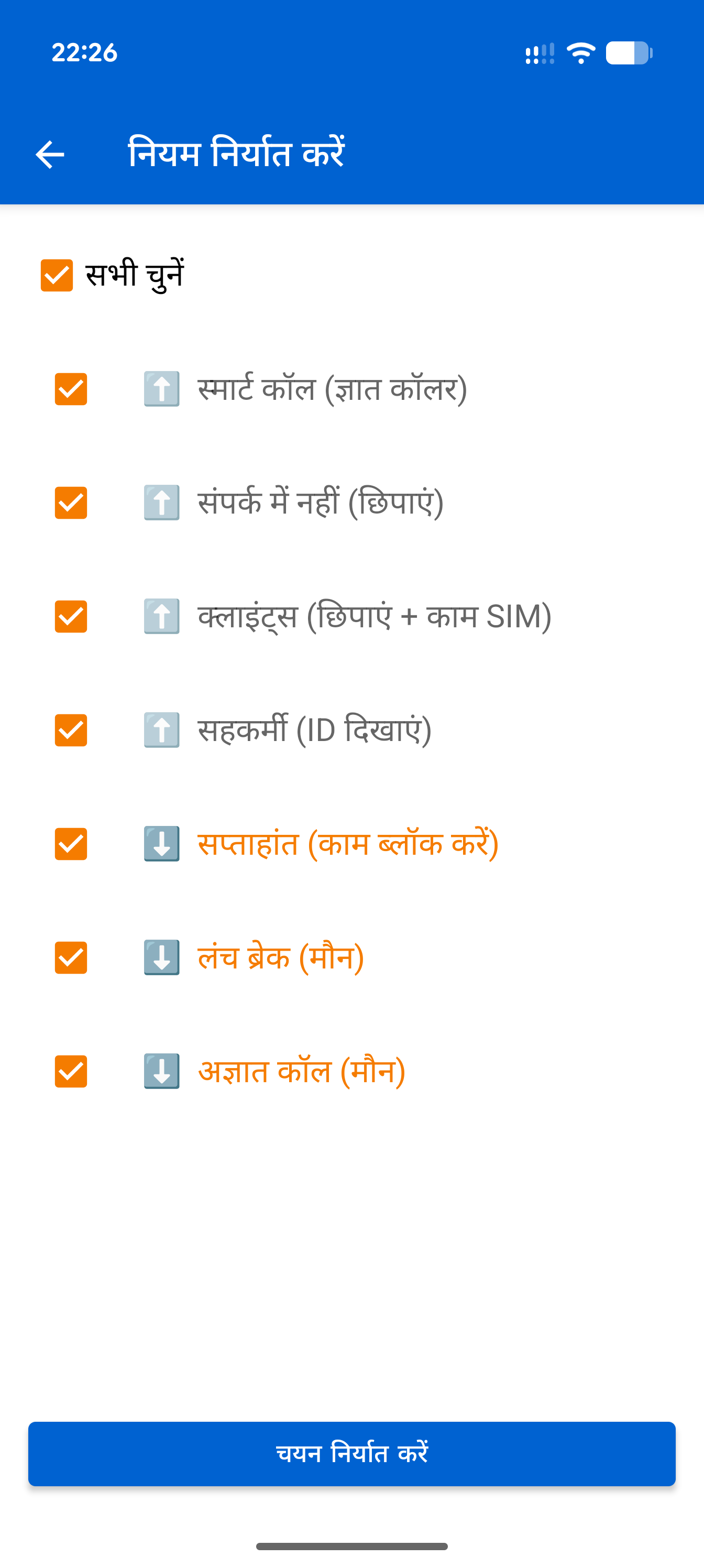The image size is (704, 1568).
Task: Tap the Wi-Fi icon in the status bar
Action: [x=580, y=54]
